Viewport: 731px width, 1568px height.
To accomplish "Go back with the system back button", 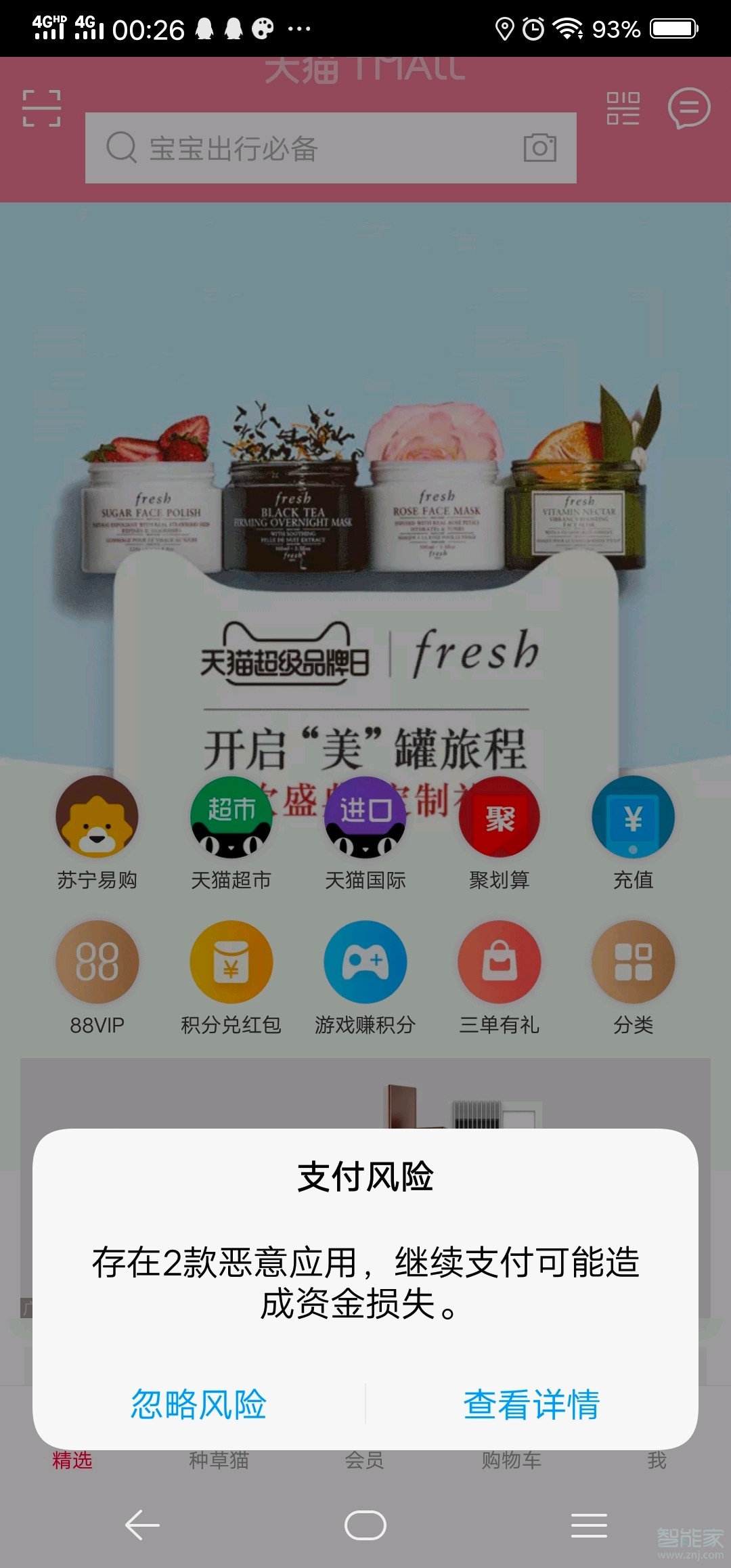I will pos(142,1525).
